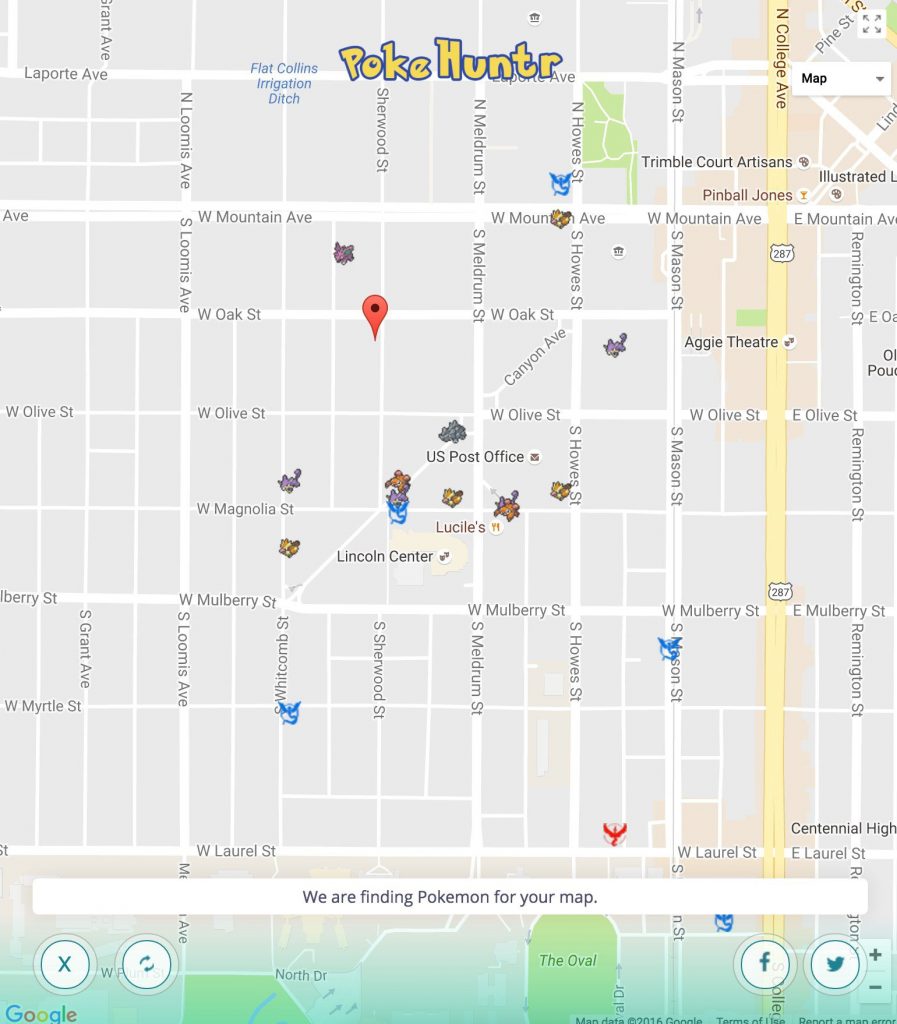Select the US Post Office place marker
Image resolution: width=897 pixels, height=1024 pixels.
pos(535,457)
